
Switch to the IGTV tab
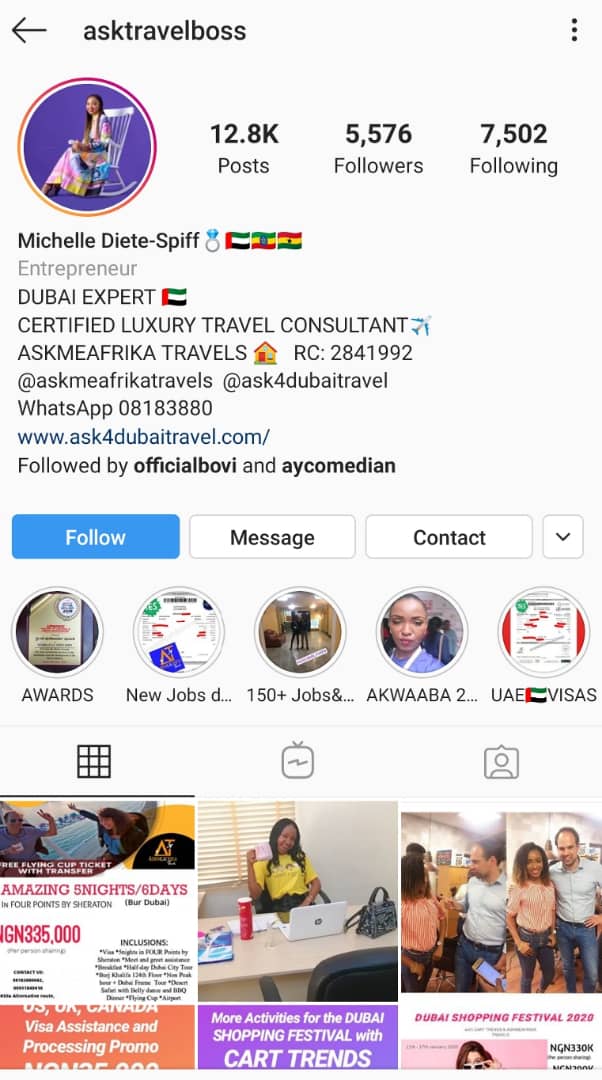298,762
